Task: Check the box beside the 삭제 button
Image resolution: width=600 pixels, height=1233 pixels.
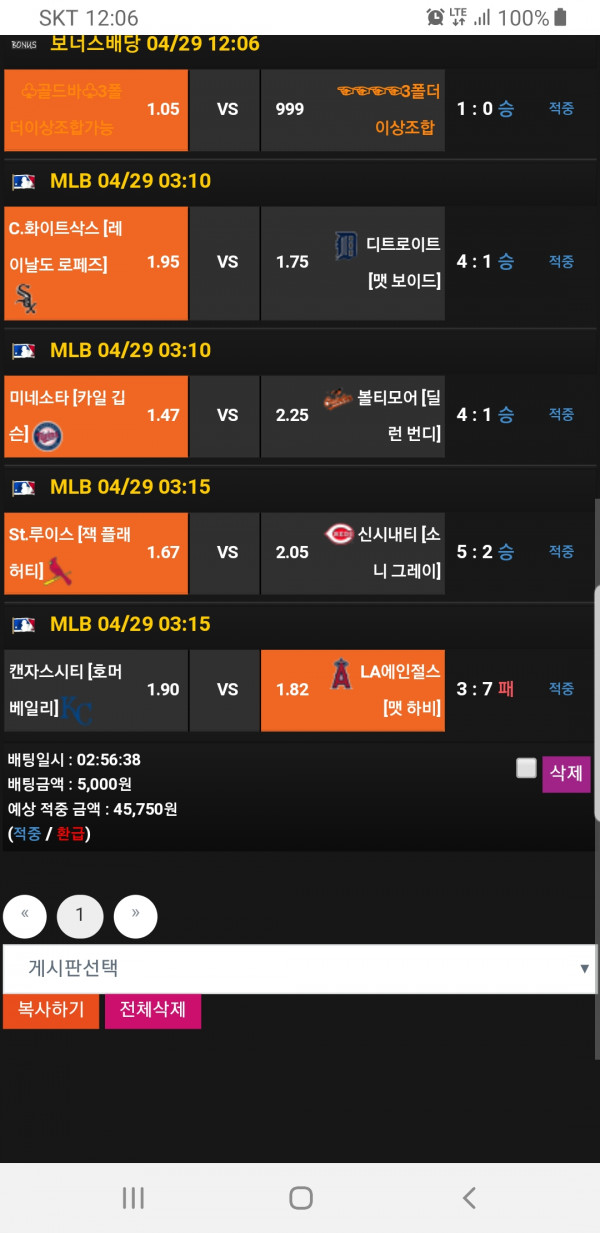Action: click(526, 768)
